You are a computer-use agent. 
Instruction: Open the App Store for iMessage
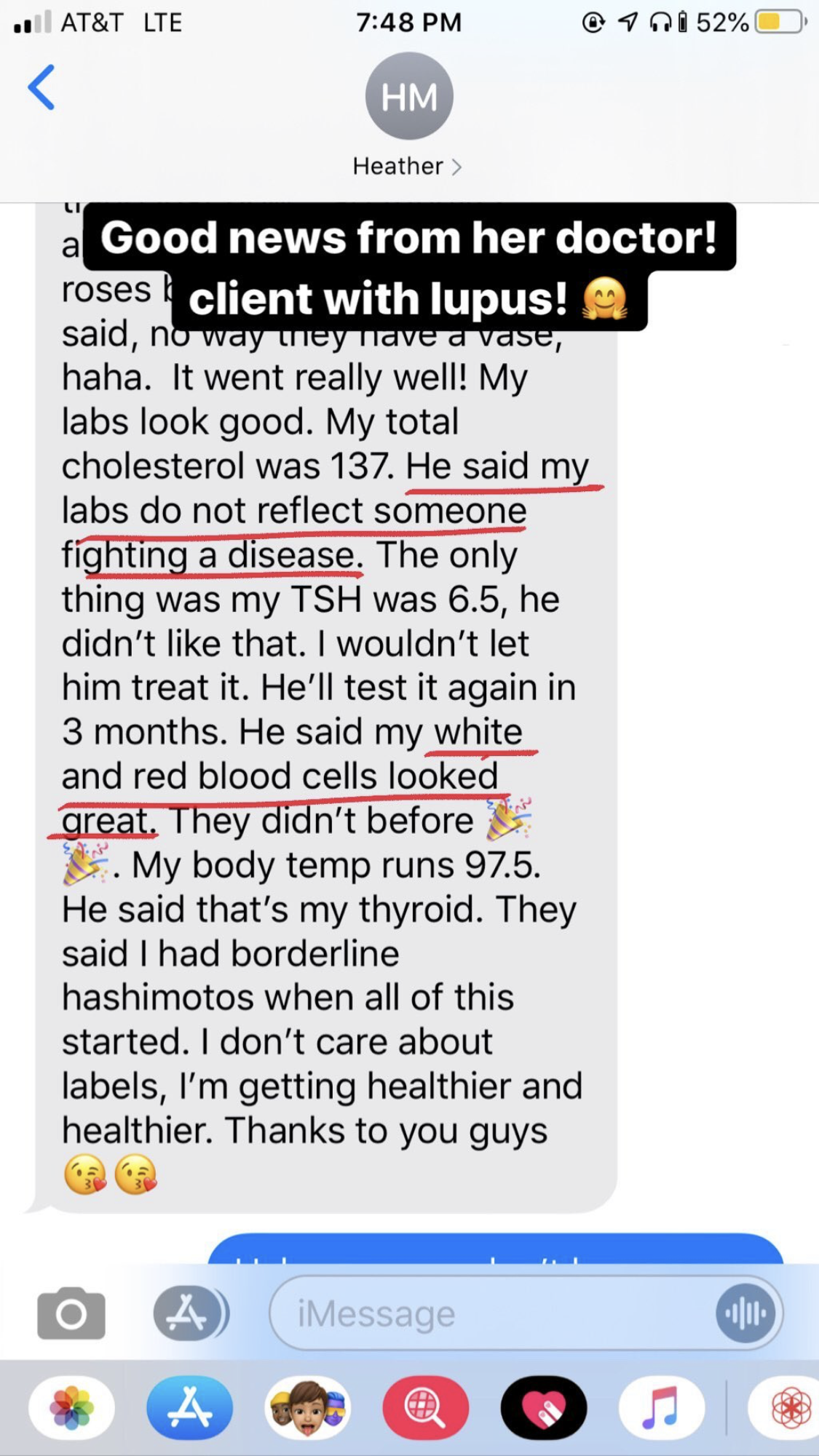click(190, 1409)
